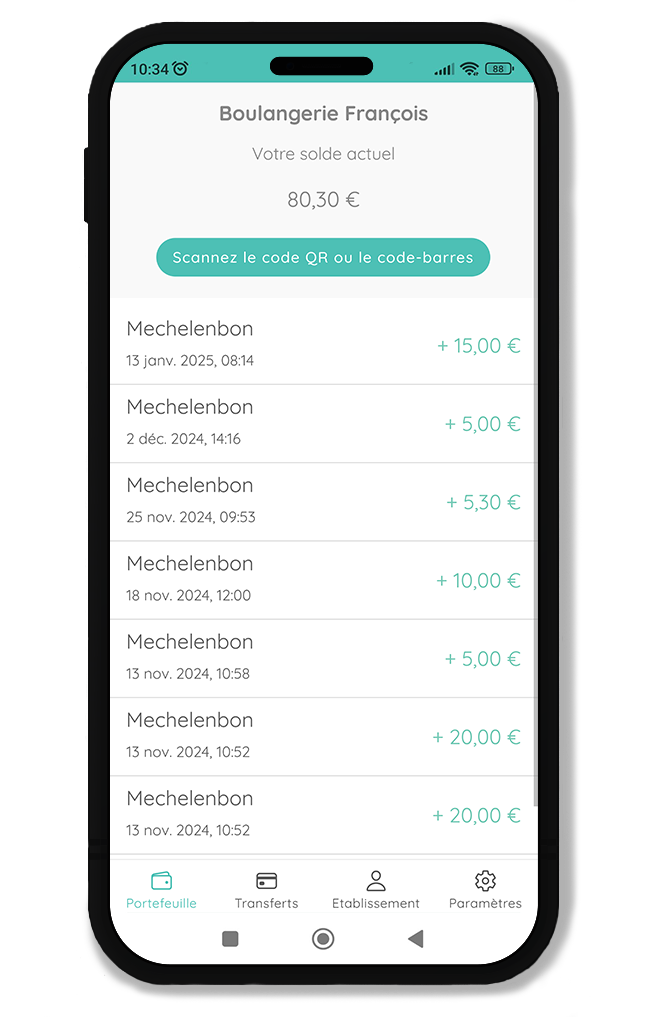651x1017 pixels.
Task: Open the 13 janv. 2025 Mechelenbon transaction
Action: [x=322, y=344]
